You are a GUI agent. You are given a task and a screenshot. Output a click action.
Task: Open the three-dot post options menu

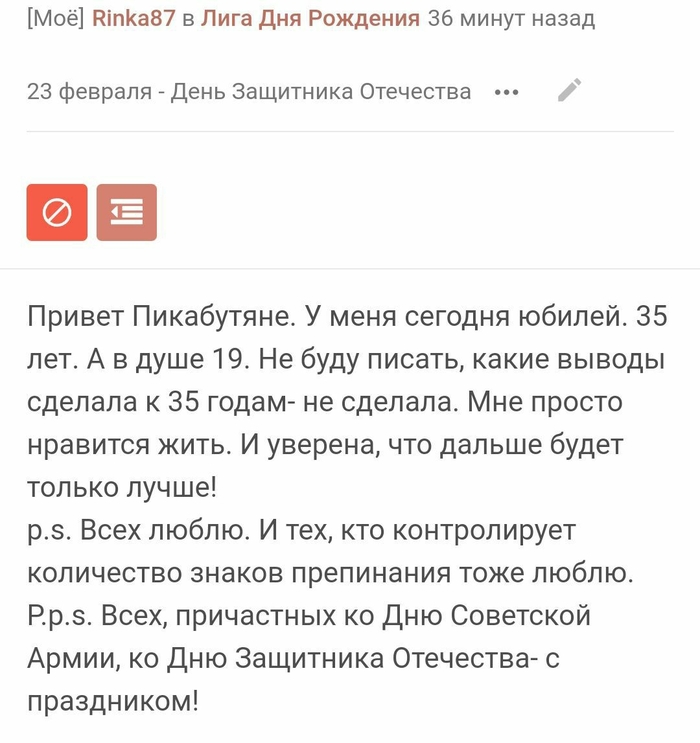[x=507, y=92]
